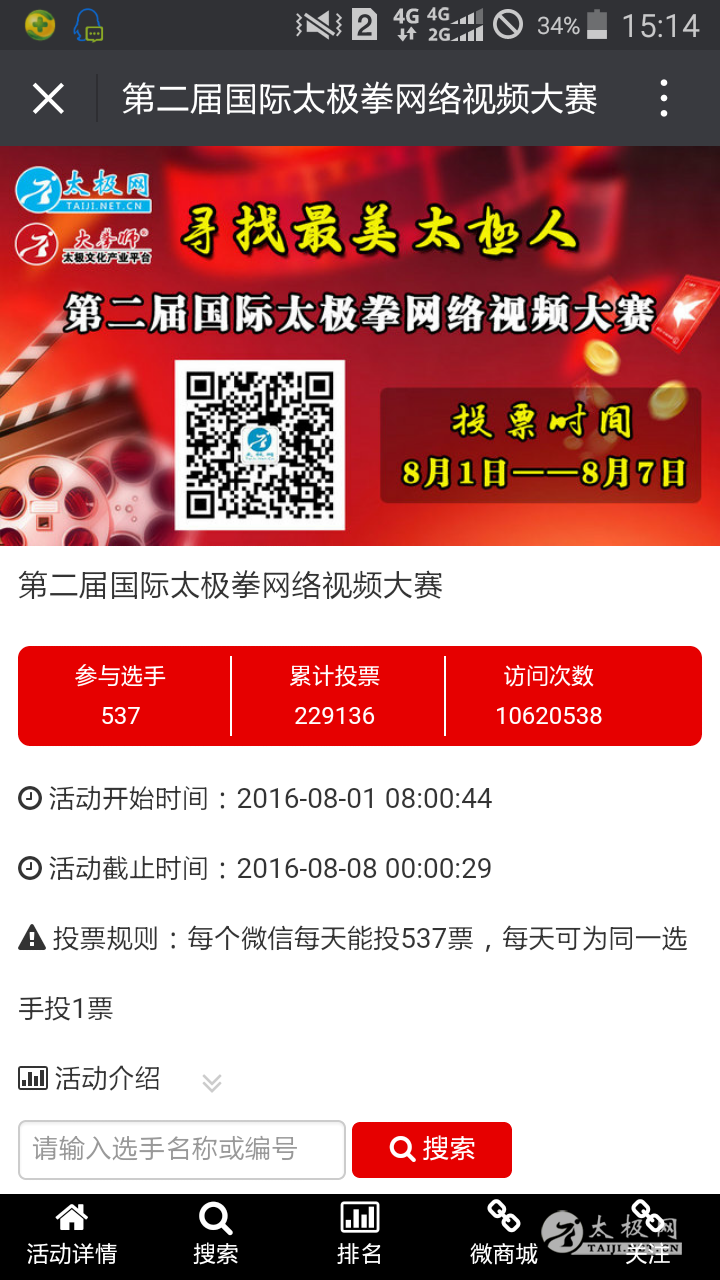Open the 关注 follow link
The height and width of the screenshot is (1280, 720).
pos(648,1235)
